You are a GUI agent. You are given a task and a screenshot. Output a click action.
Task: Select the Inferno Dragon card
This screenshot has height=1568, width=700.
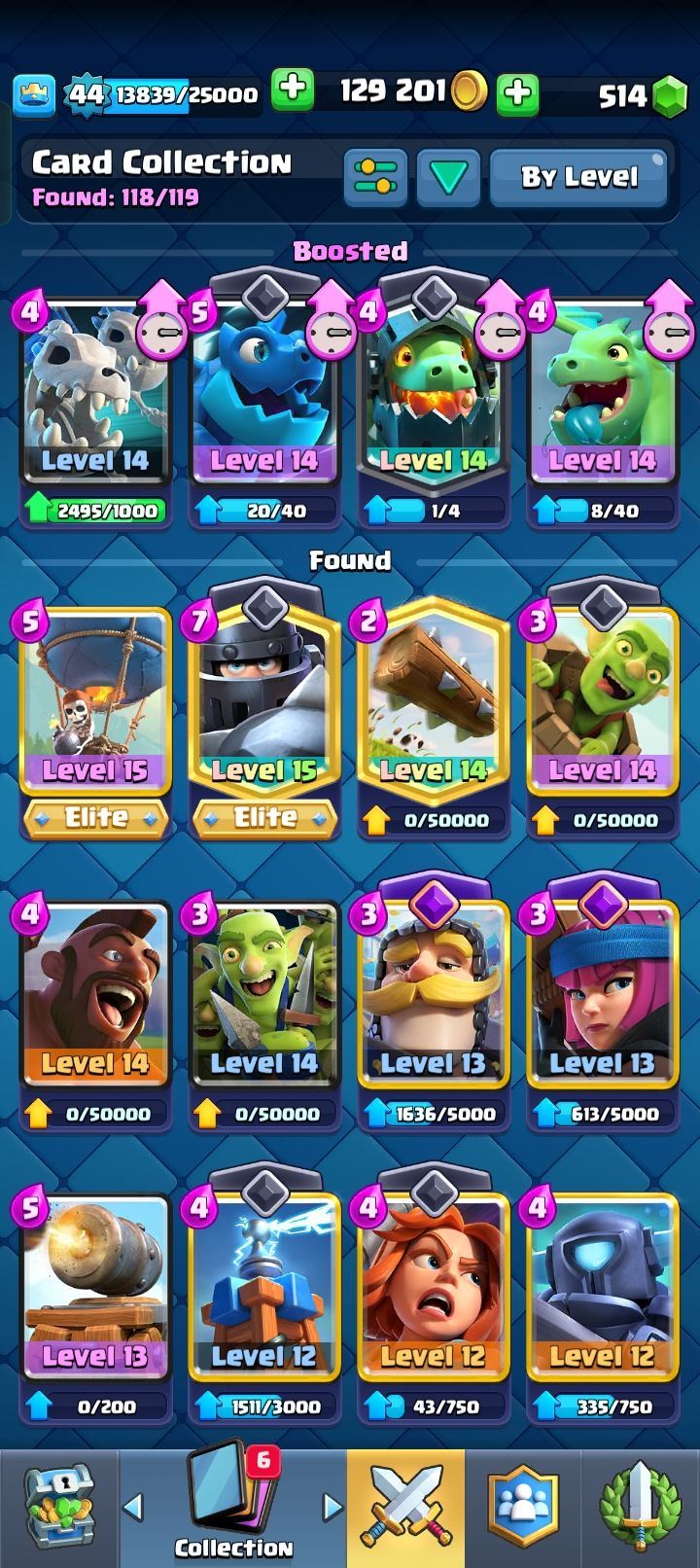point(433,399)
